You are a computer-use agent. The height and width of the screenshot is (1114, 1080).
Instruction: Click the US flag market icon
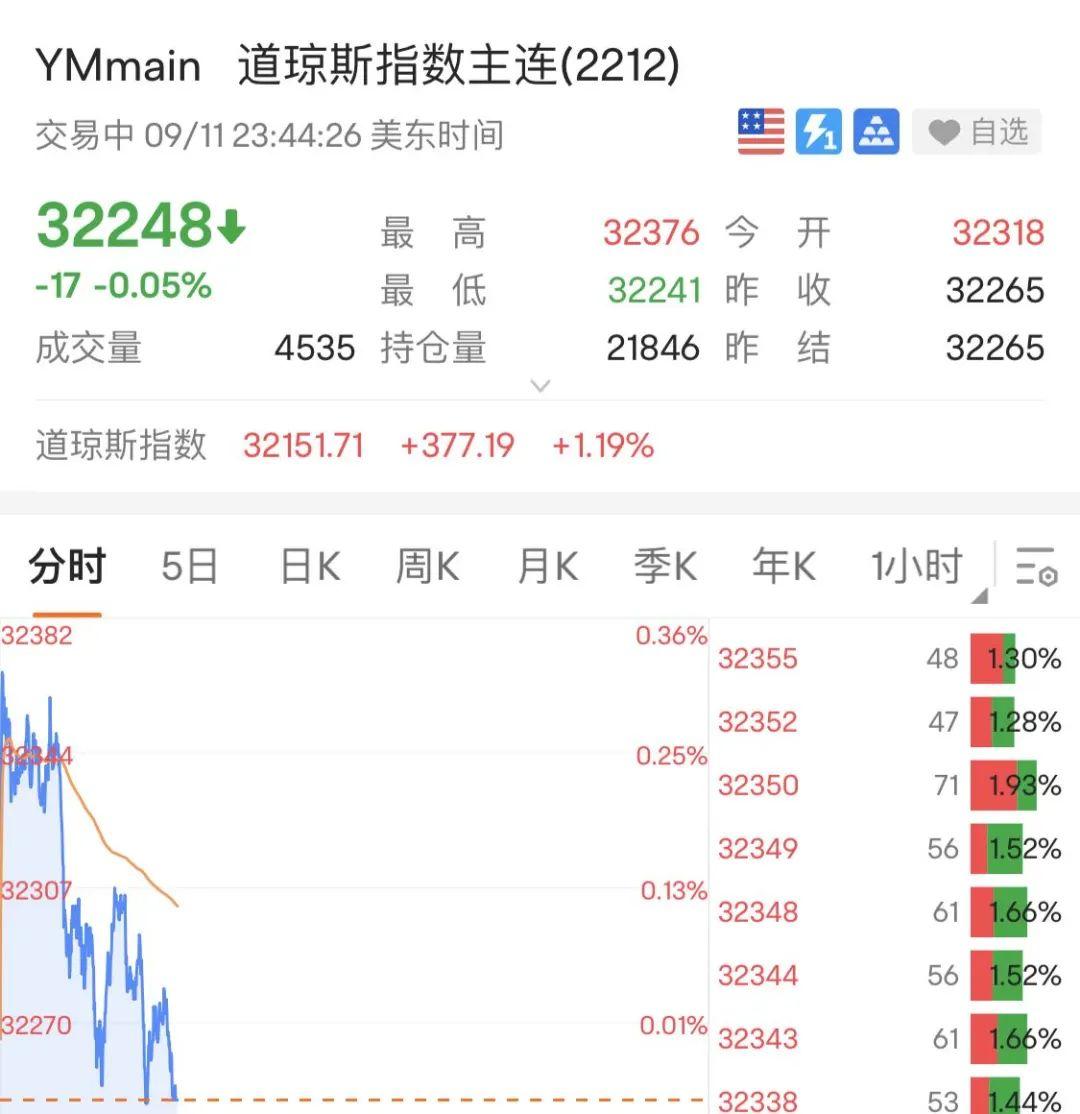[762, 131]
